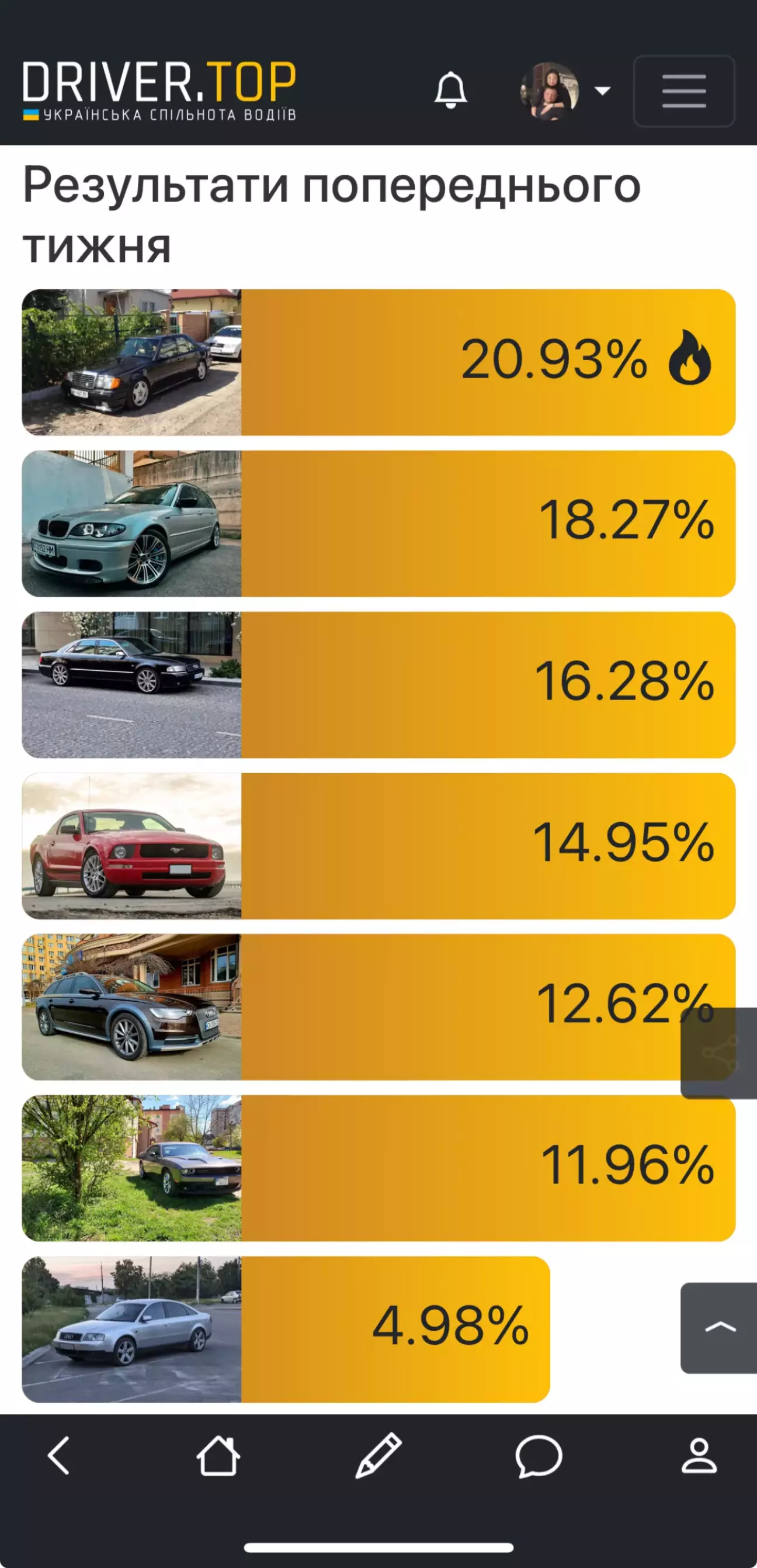Open the notifications bell

pyautogui.click(x=450, y=91)
